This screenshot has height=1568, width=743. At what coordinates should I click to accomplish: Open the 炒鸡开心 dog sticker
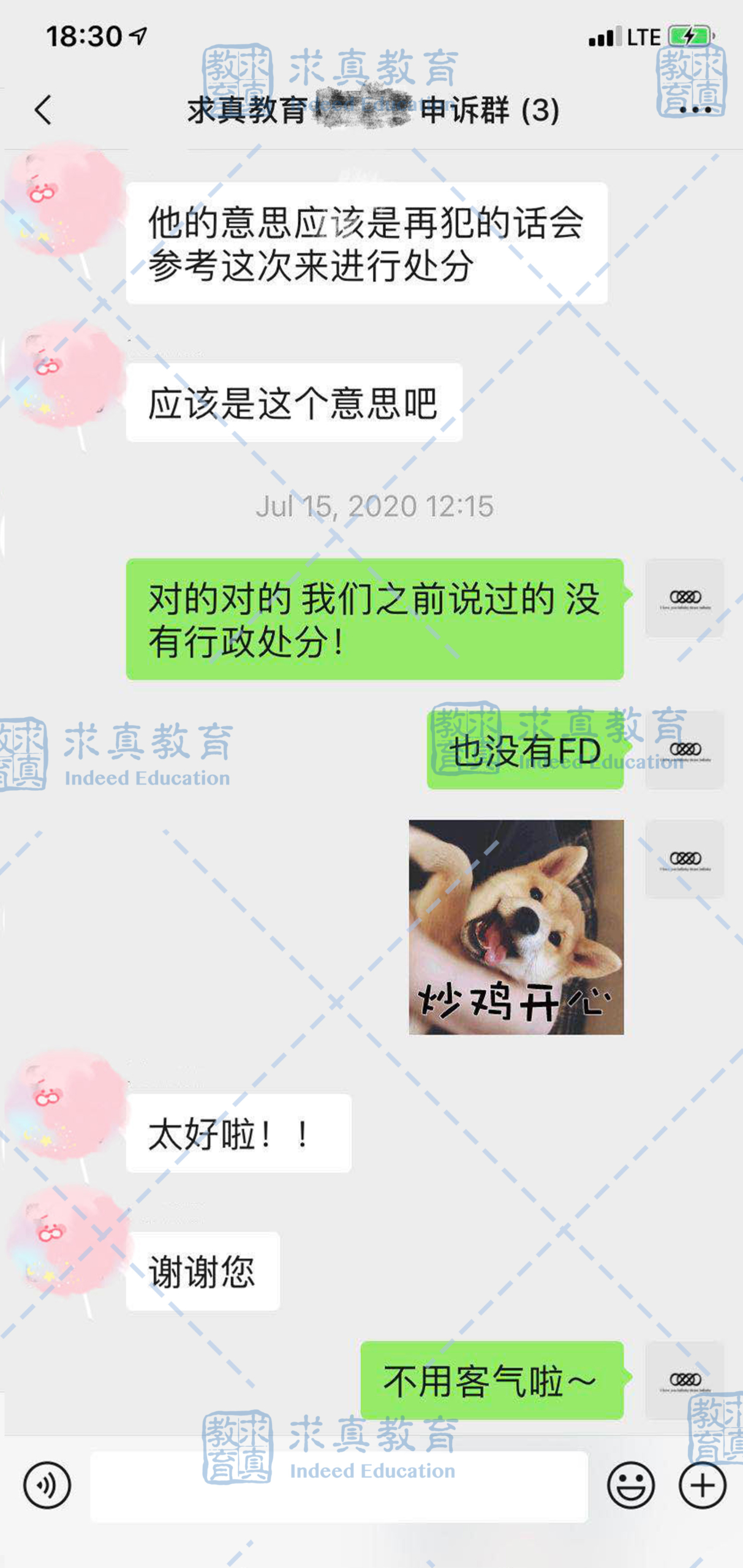click(x=516, y=927)
